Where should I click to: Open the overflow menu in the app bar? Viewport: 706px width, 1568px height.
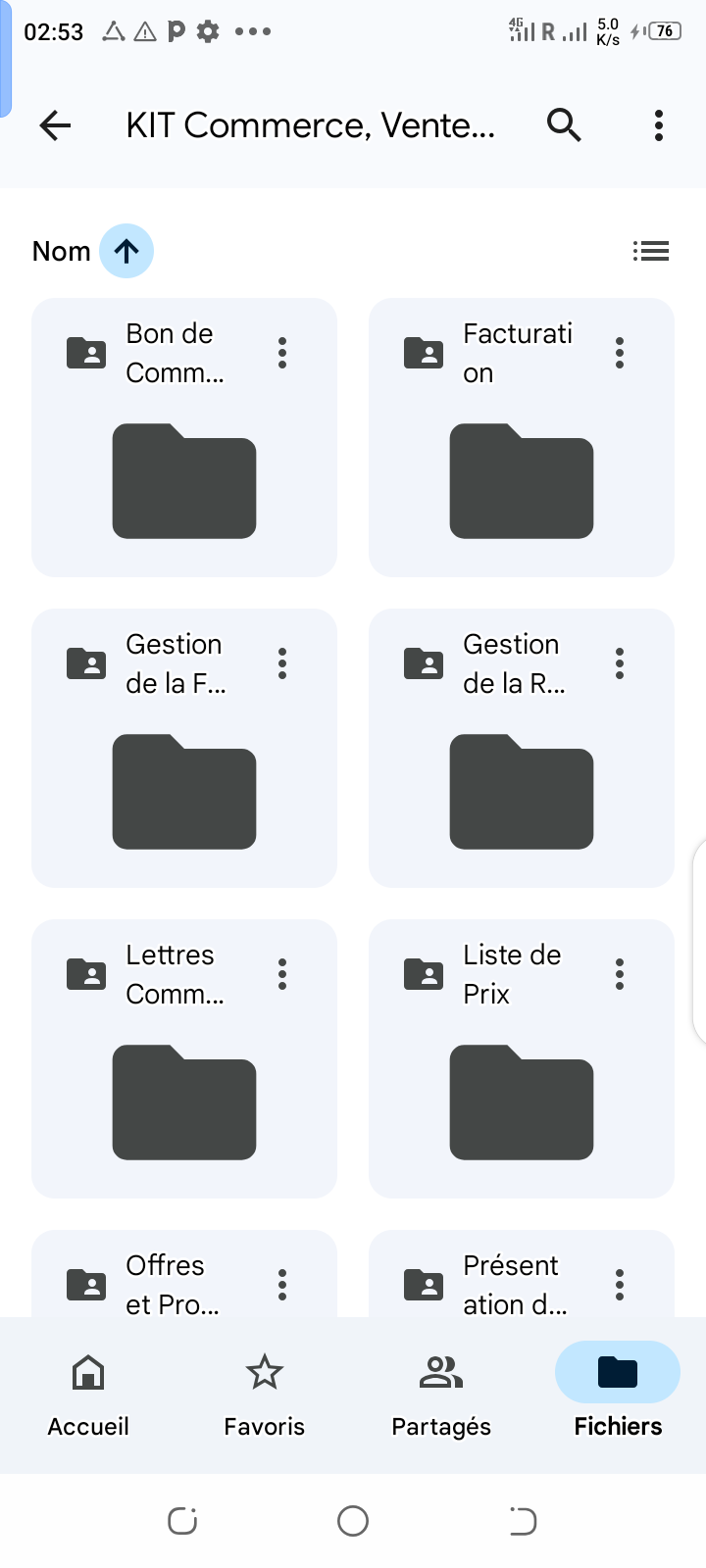point(659,125)
